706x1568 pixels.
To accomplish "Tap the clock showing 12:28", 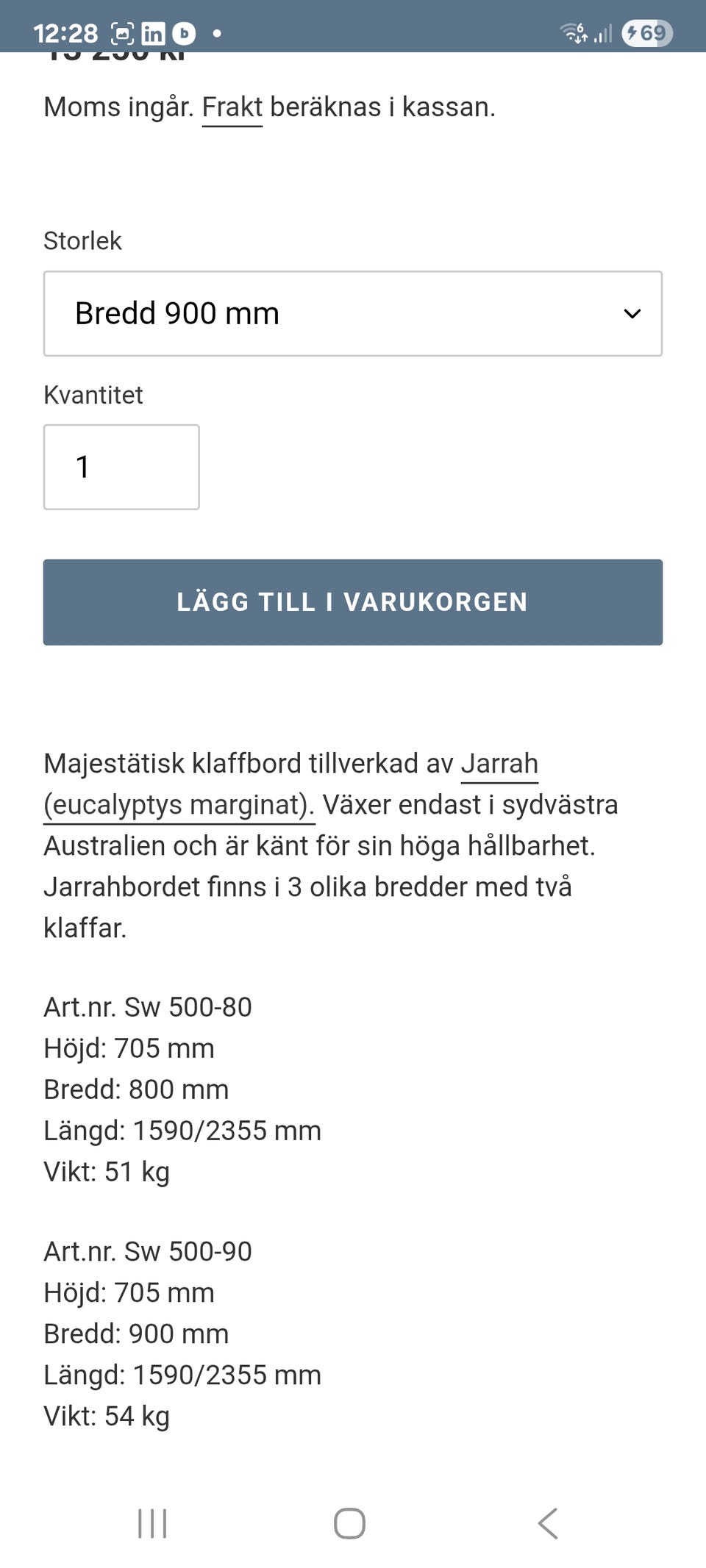I will tap(66, 32).
